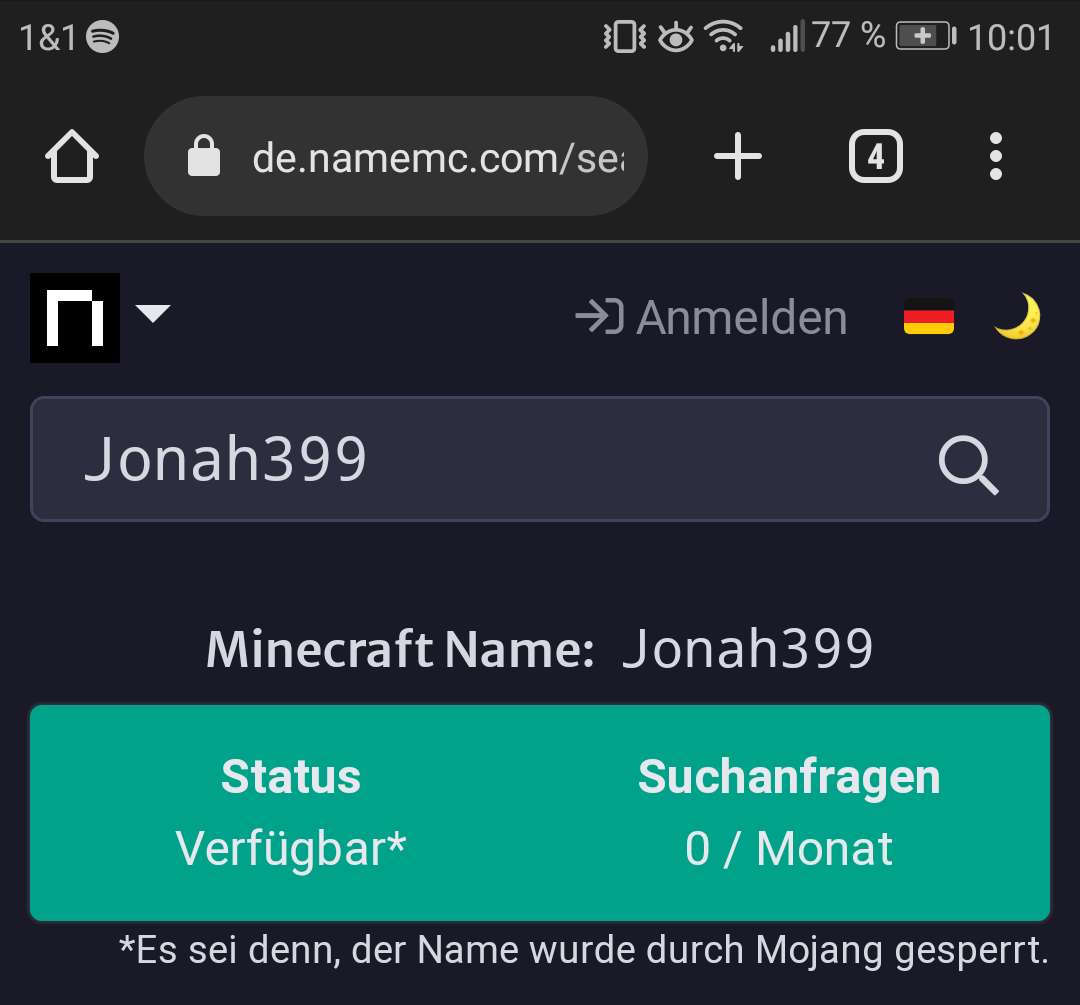Tap the de.namemc.com address bar
This screenshot has width=1080, height=1005.
[x=420, y=157]
